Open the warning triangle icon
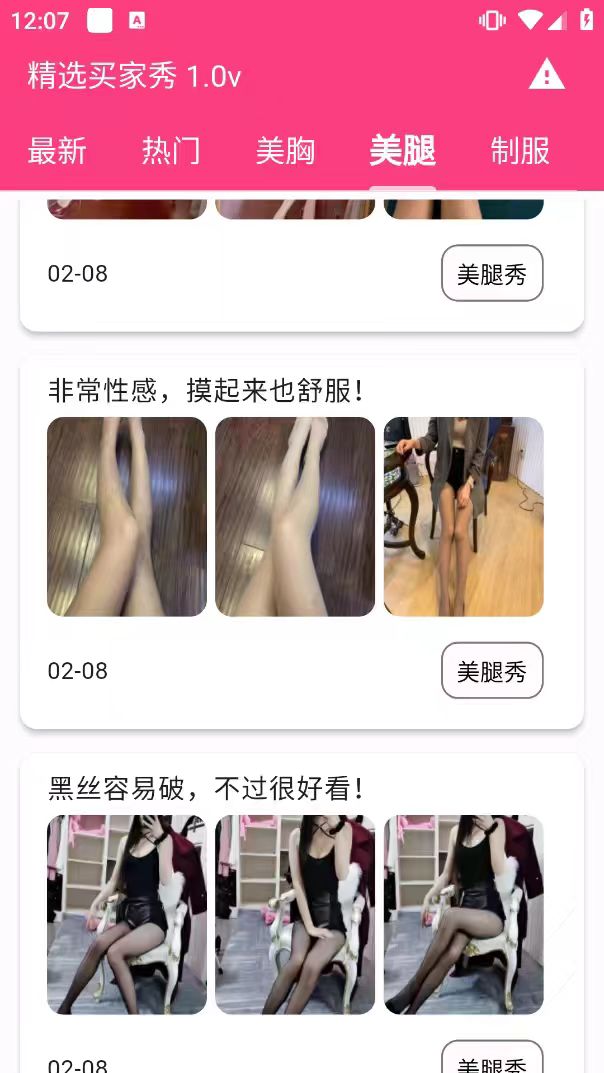The image size is (604, 1073). (546, 75)
